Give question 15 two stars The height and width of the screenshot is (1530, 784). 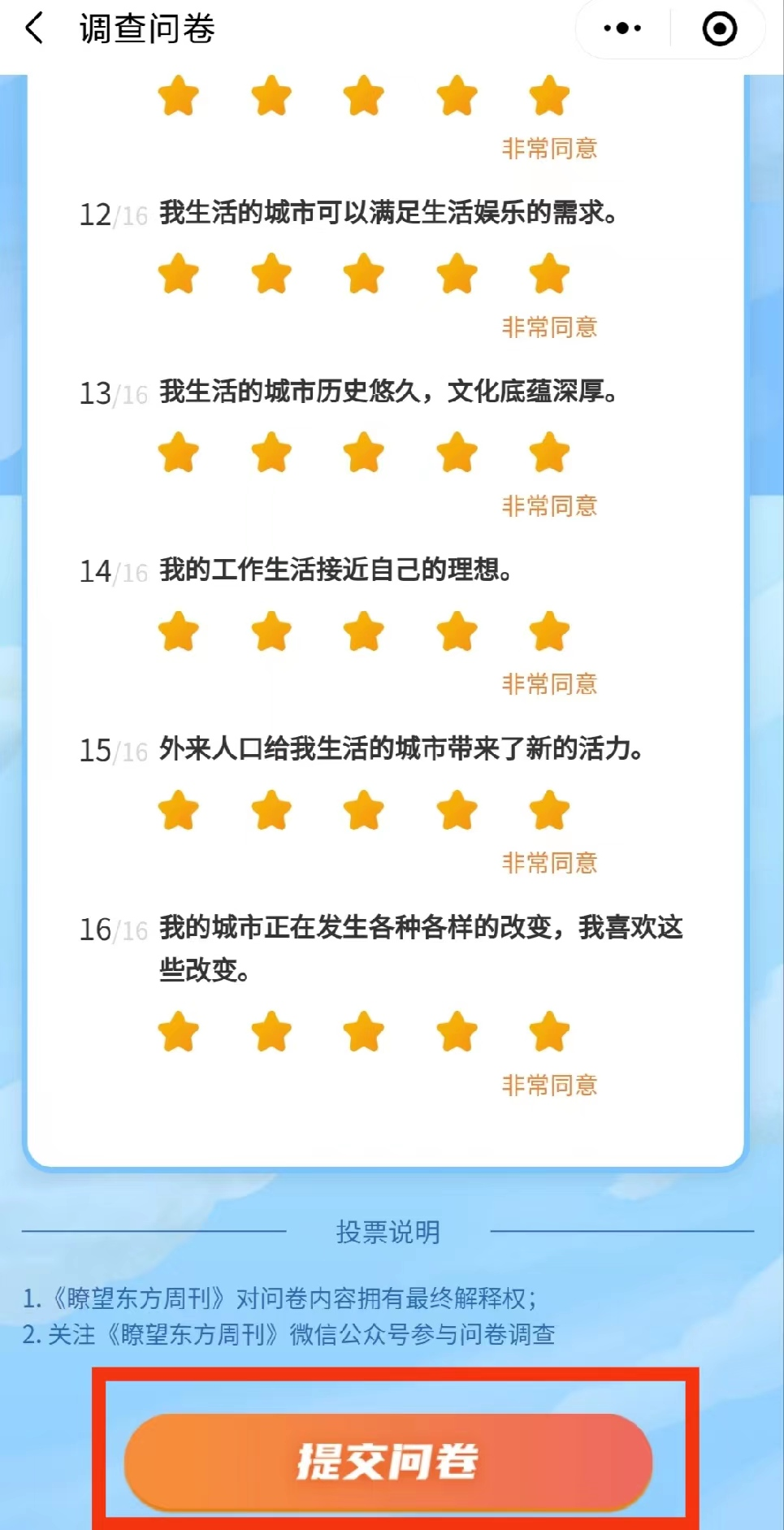tap(271, 810)
